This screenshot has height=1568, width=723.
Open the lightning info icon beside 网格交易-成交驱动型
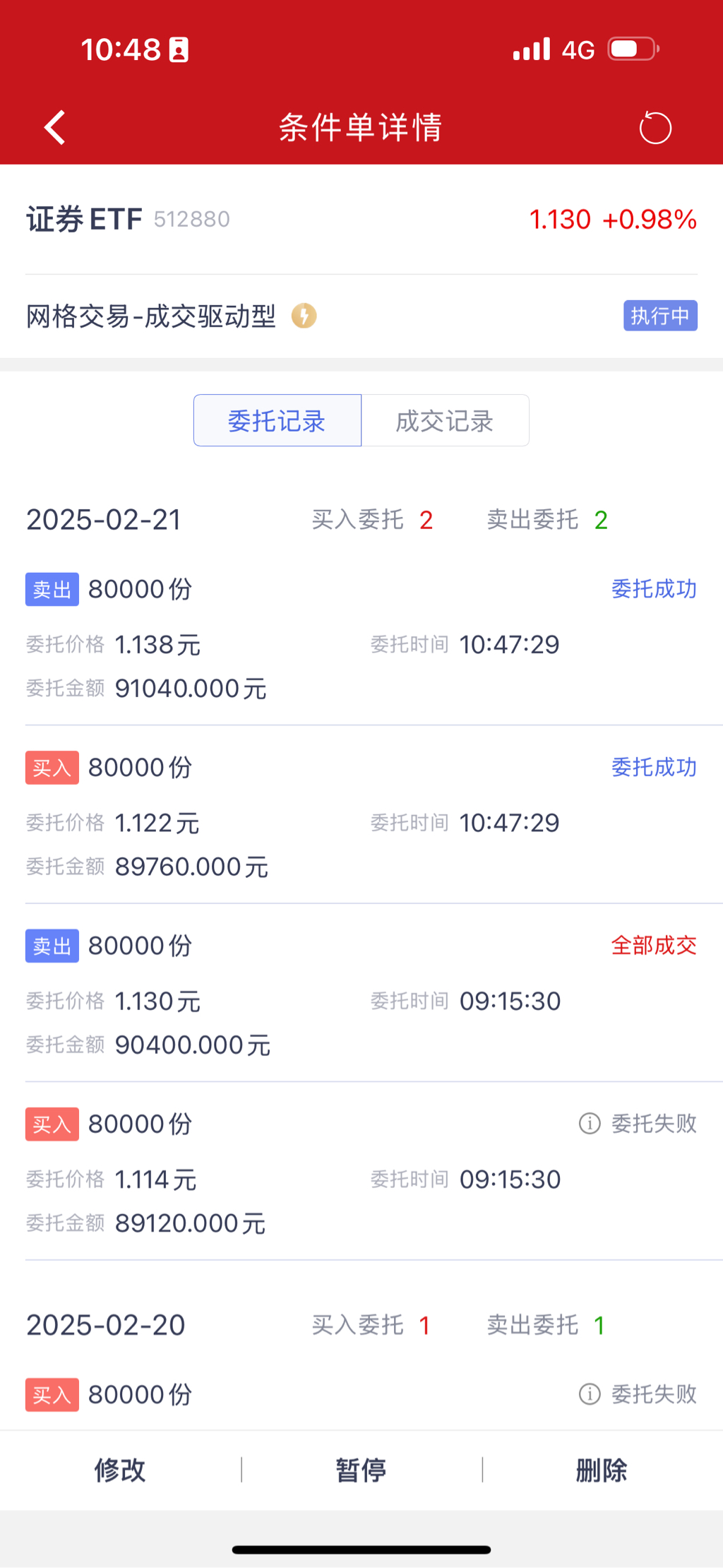(x=304, y=316)
